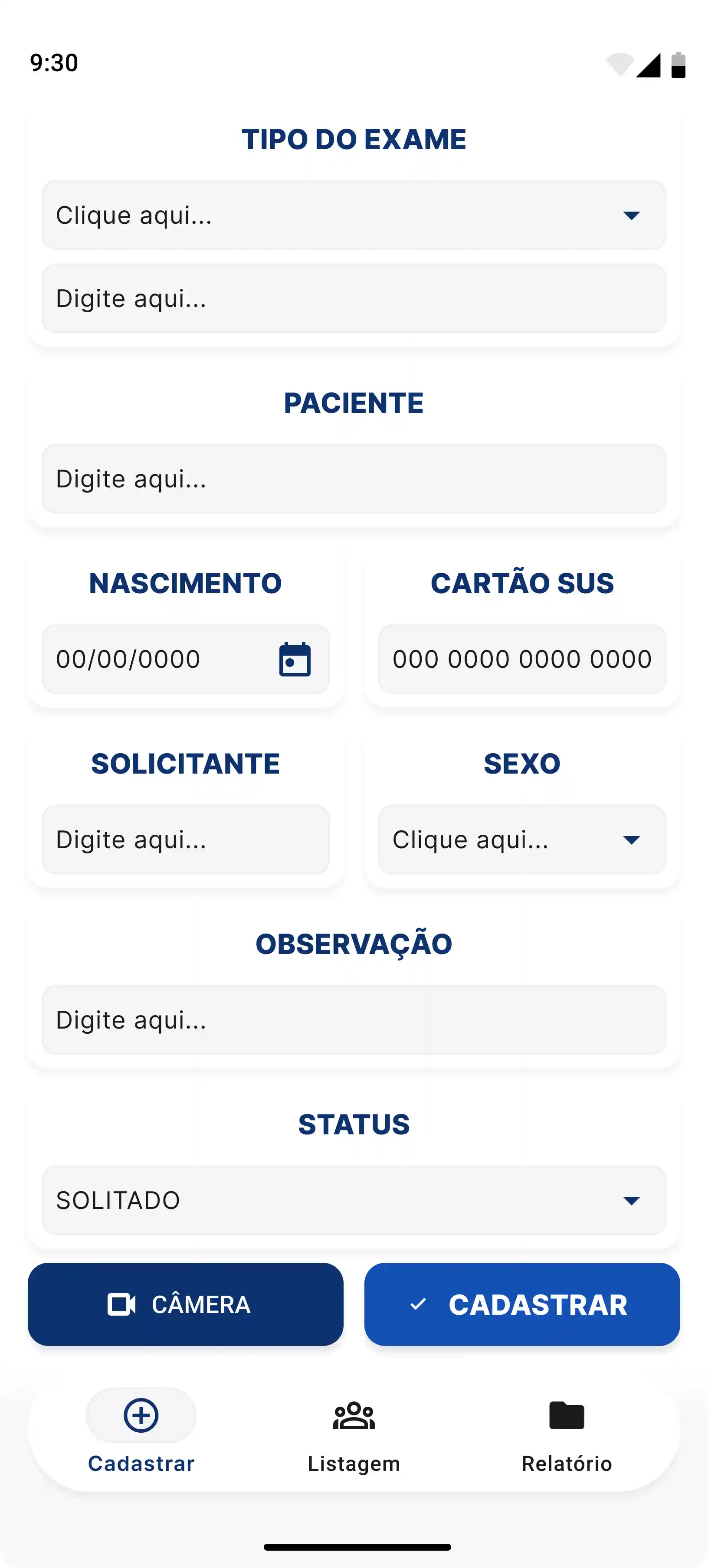Switch to the Listagem tab
The height and width of the screenshot is (1568, 708).
tap(354, 1464)
